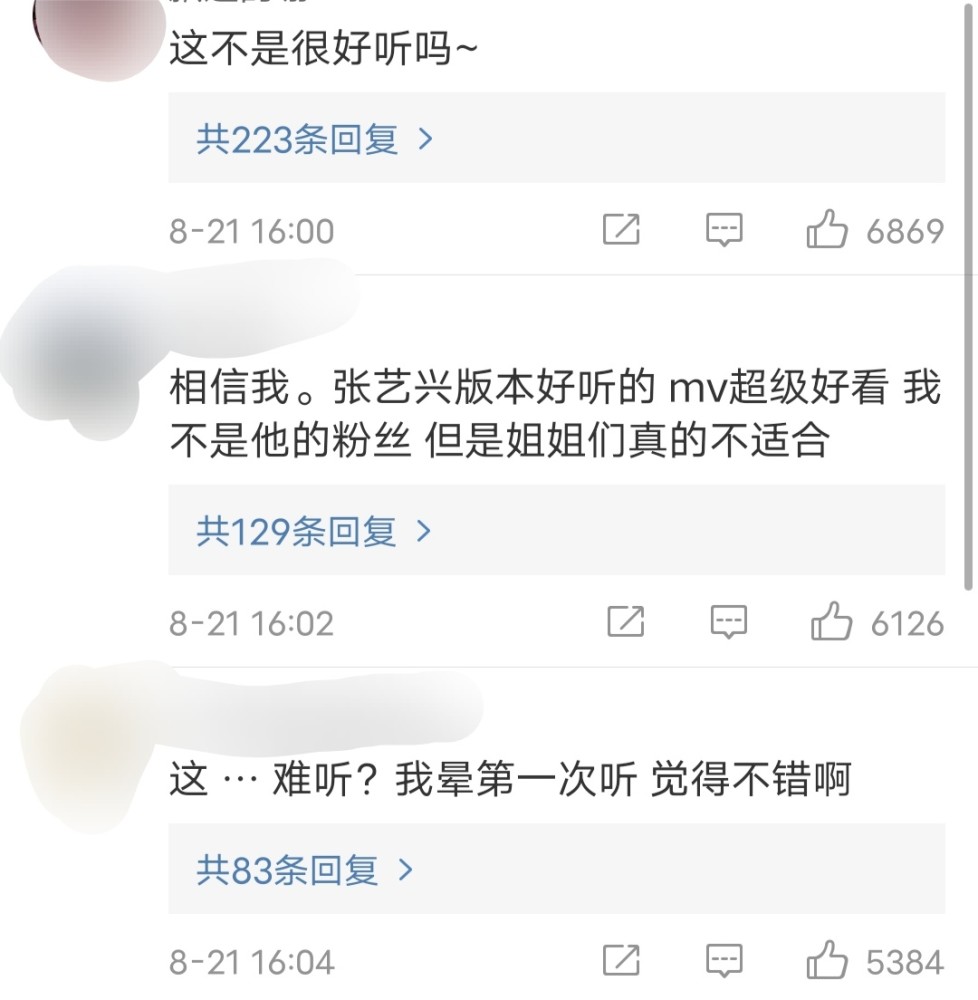Click the timestamp 8-21 16:02
The height and width of the screenshot is (1000, 978).
coord(252,622)
